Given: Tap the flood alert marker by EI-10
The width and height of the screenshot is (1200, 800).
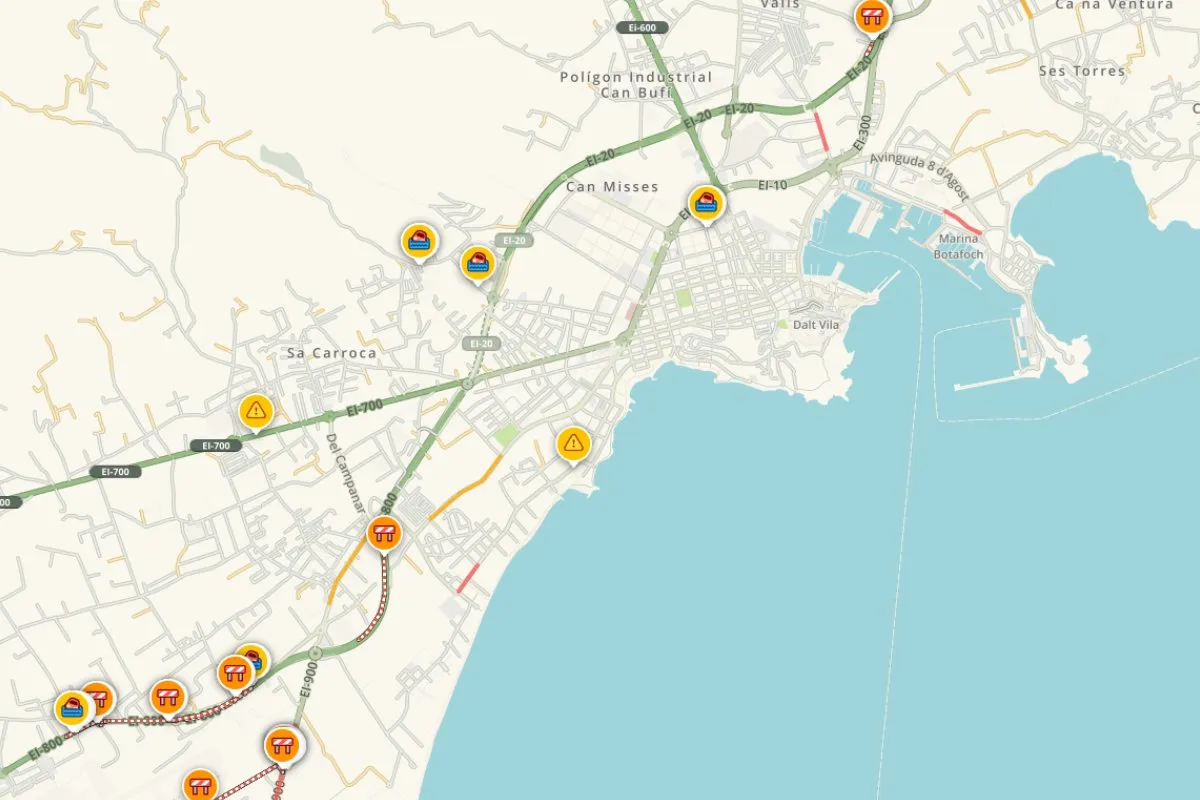Looking at the screenshot, I should [707, 203].
